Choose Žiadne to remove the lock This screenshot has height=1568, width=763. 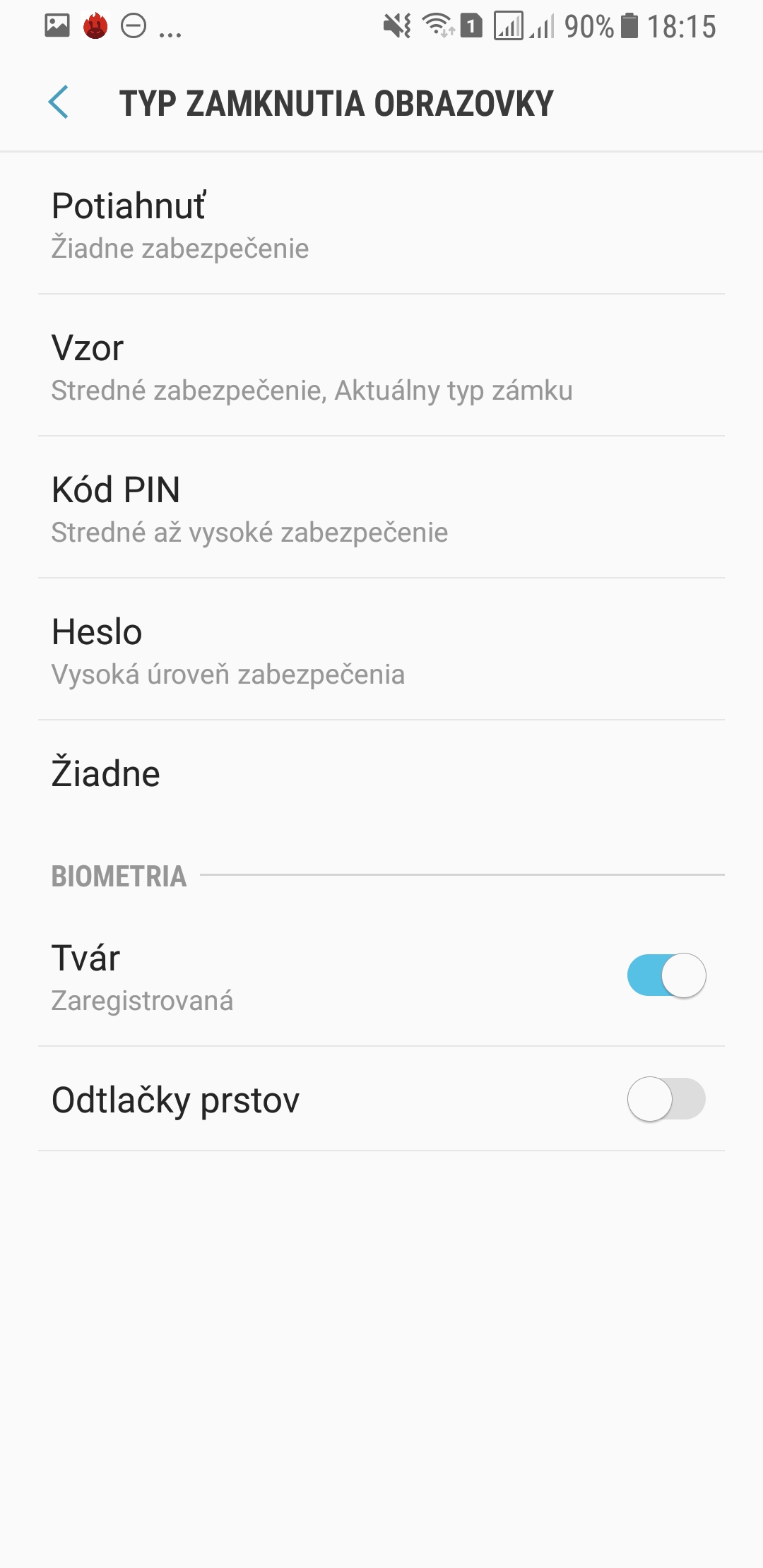click(381, 773)
